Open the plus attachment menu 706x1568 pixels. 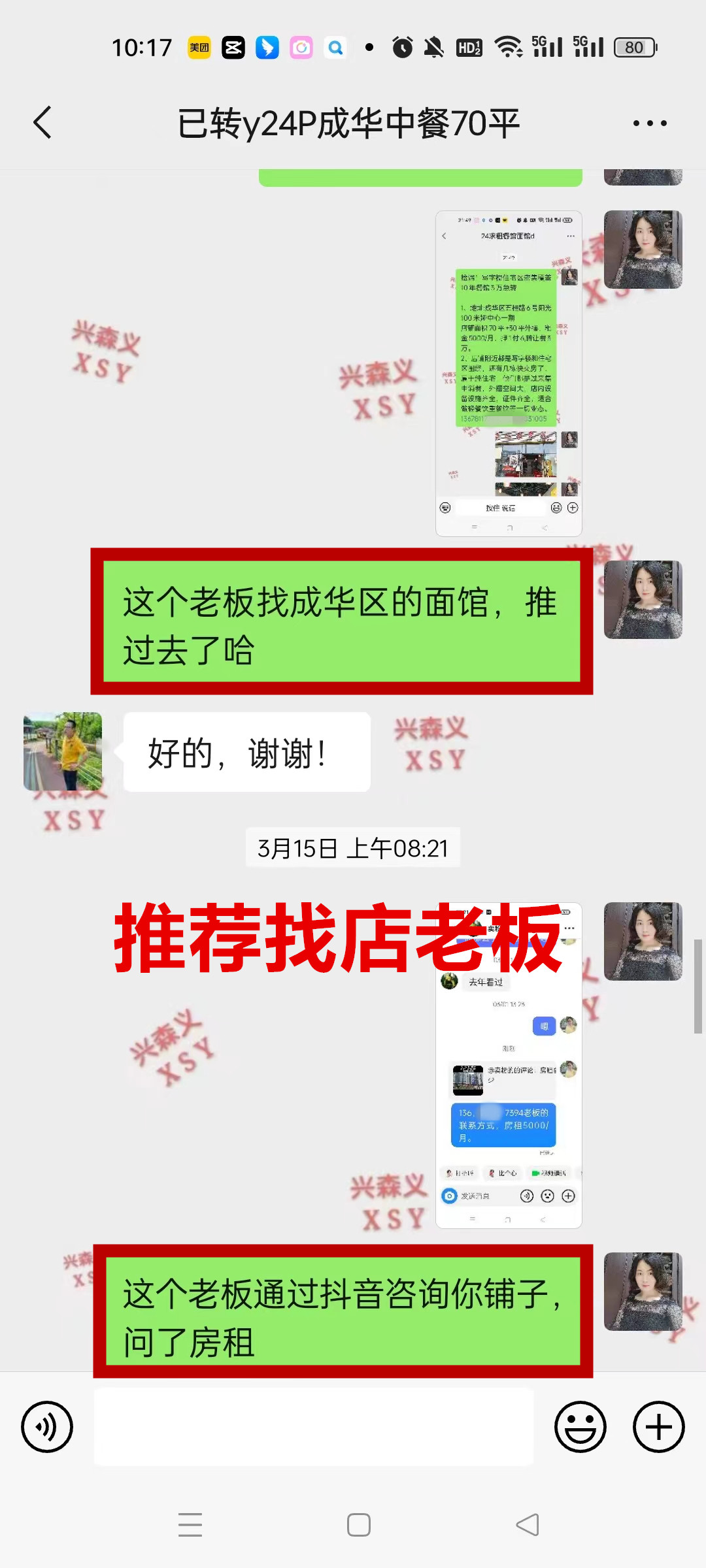click(x=658, y=1427)
